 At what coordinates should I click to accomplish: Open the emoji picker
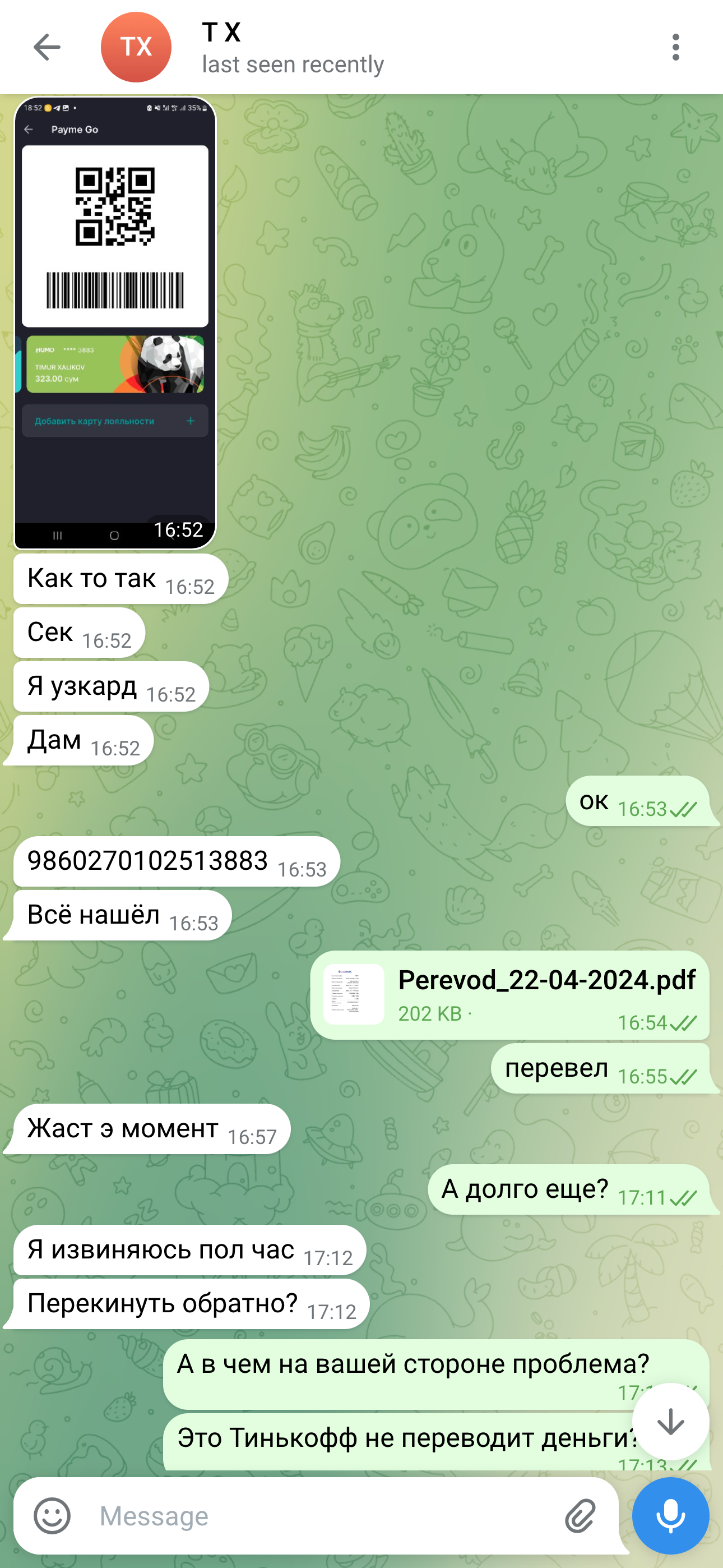click(52, 1516)
